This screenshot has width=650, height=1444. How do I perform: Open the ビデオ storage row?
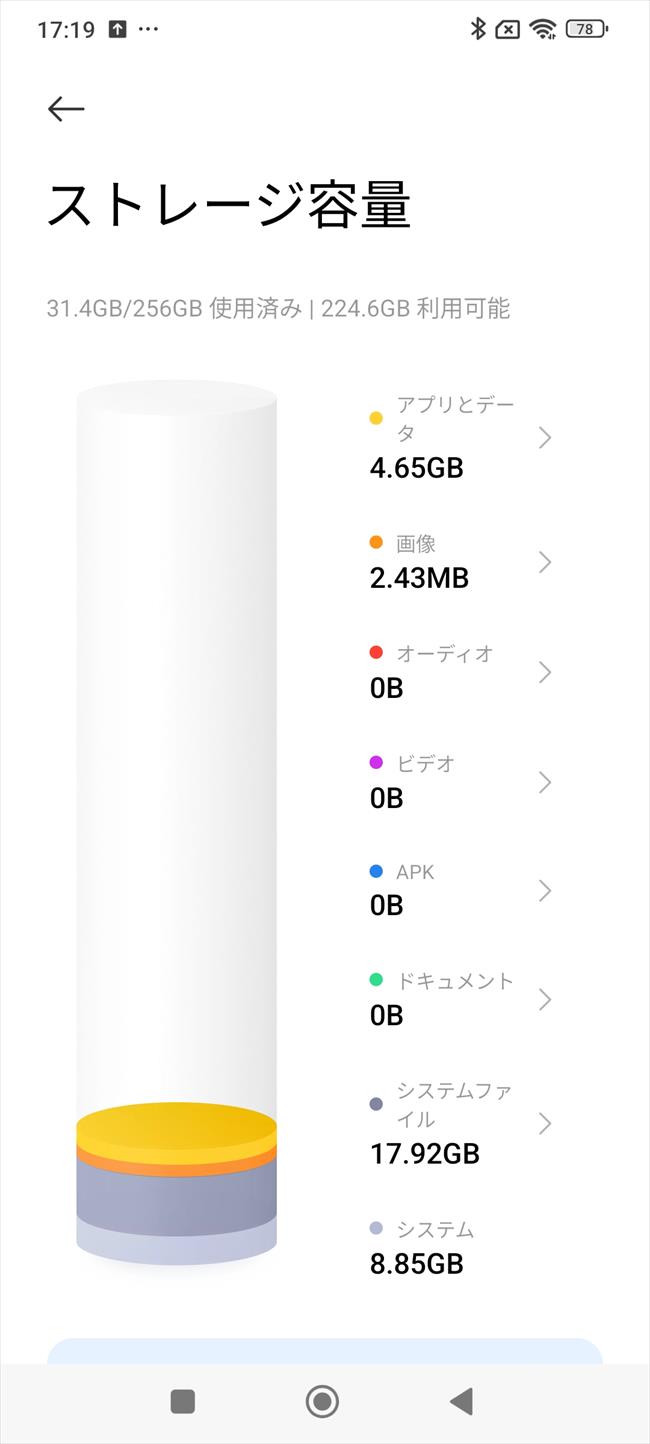click(461, 781)
